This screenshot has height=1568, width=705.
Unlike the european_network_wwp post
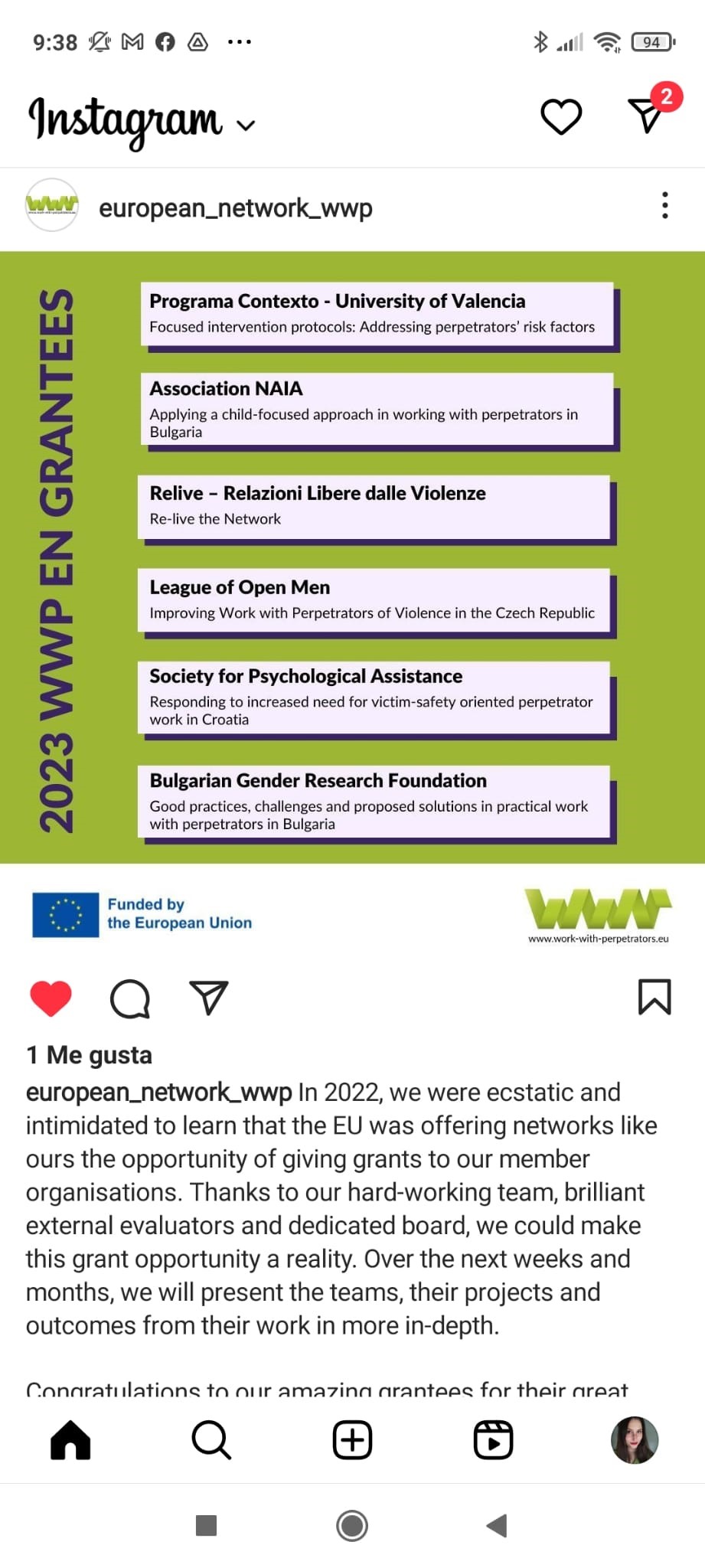pos(51,998)
